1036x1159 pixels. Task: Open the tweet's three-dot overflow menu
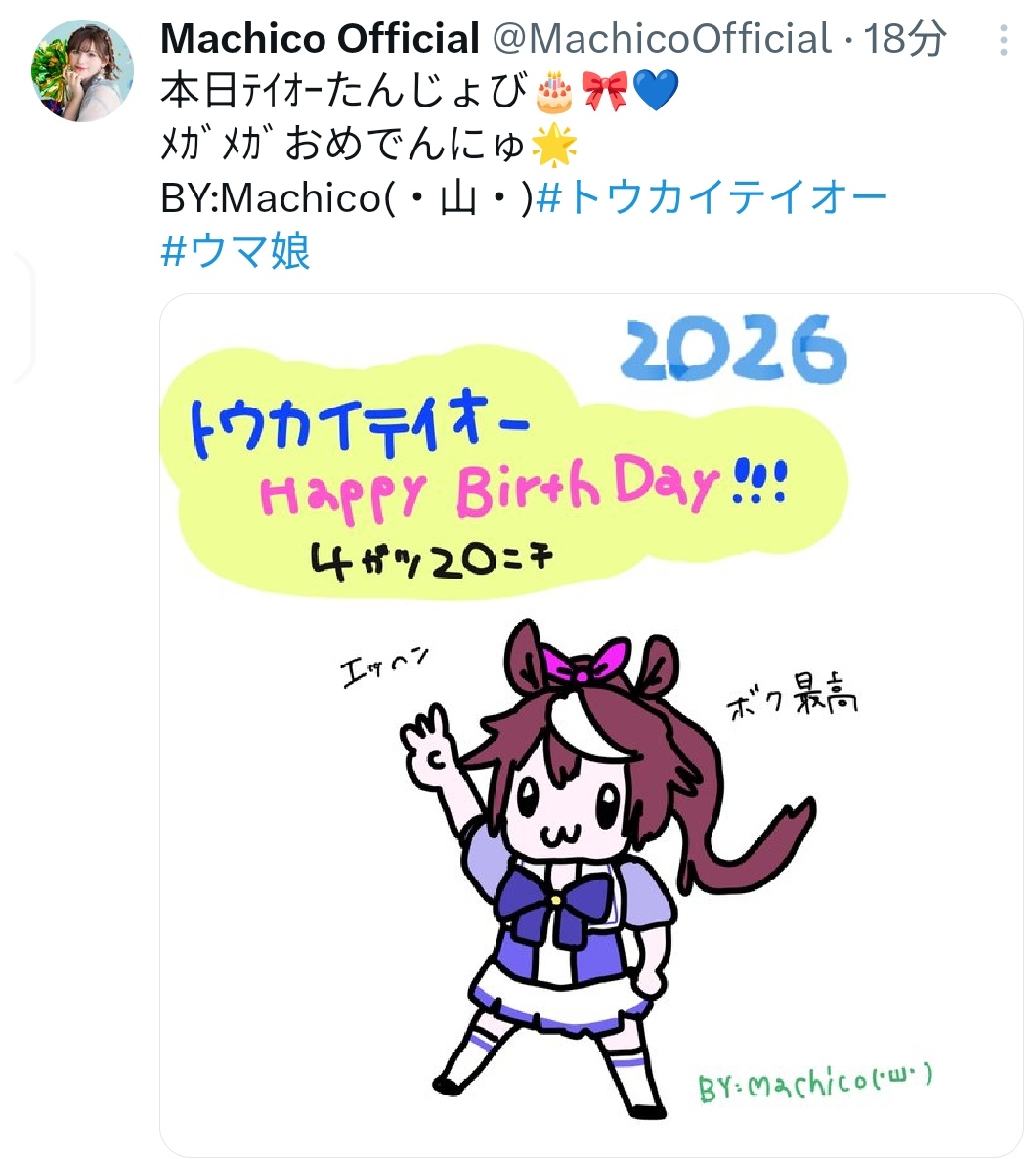tap(1003, 41)
